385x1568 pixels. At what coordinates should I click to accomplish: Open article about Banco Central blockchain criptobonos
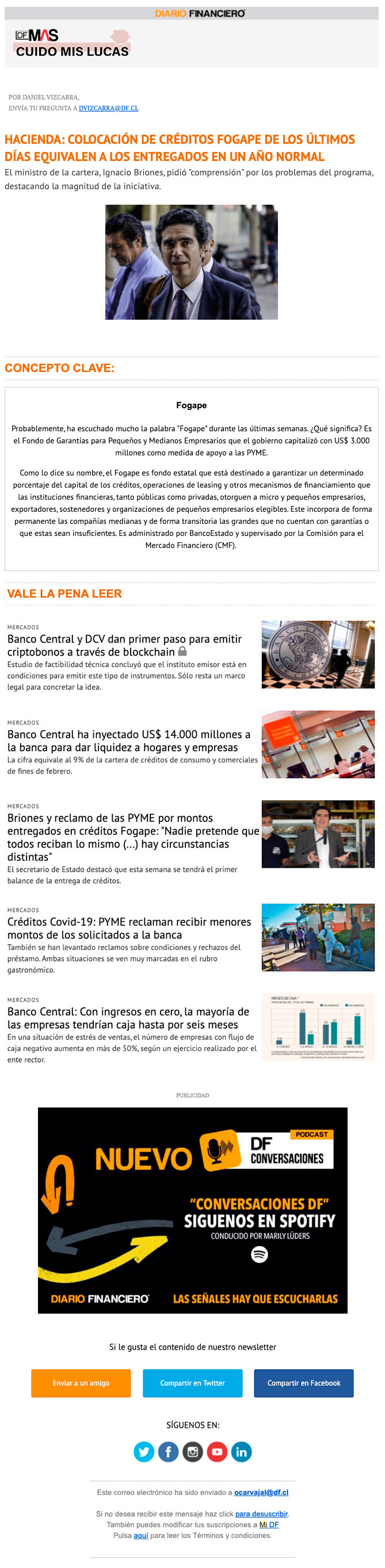[x=124, y=645]
